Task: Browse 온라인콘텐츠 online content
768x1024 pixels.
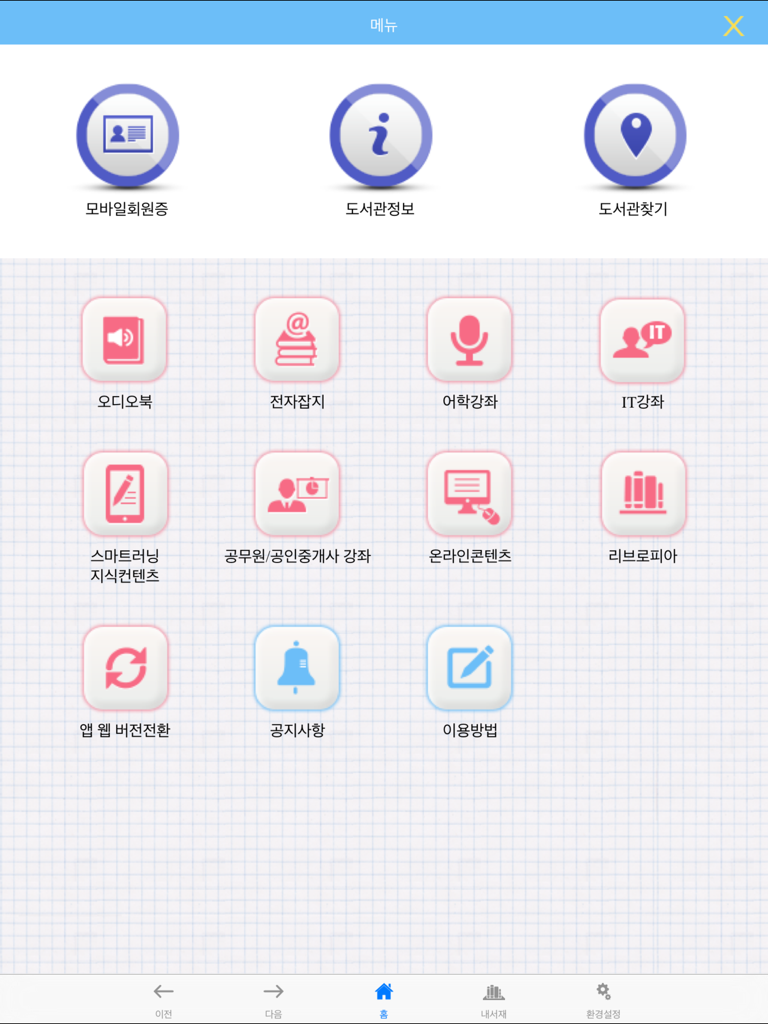Action: [x=470, y=494]
